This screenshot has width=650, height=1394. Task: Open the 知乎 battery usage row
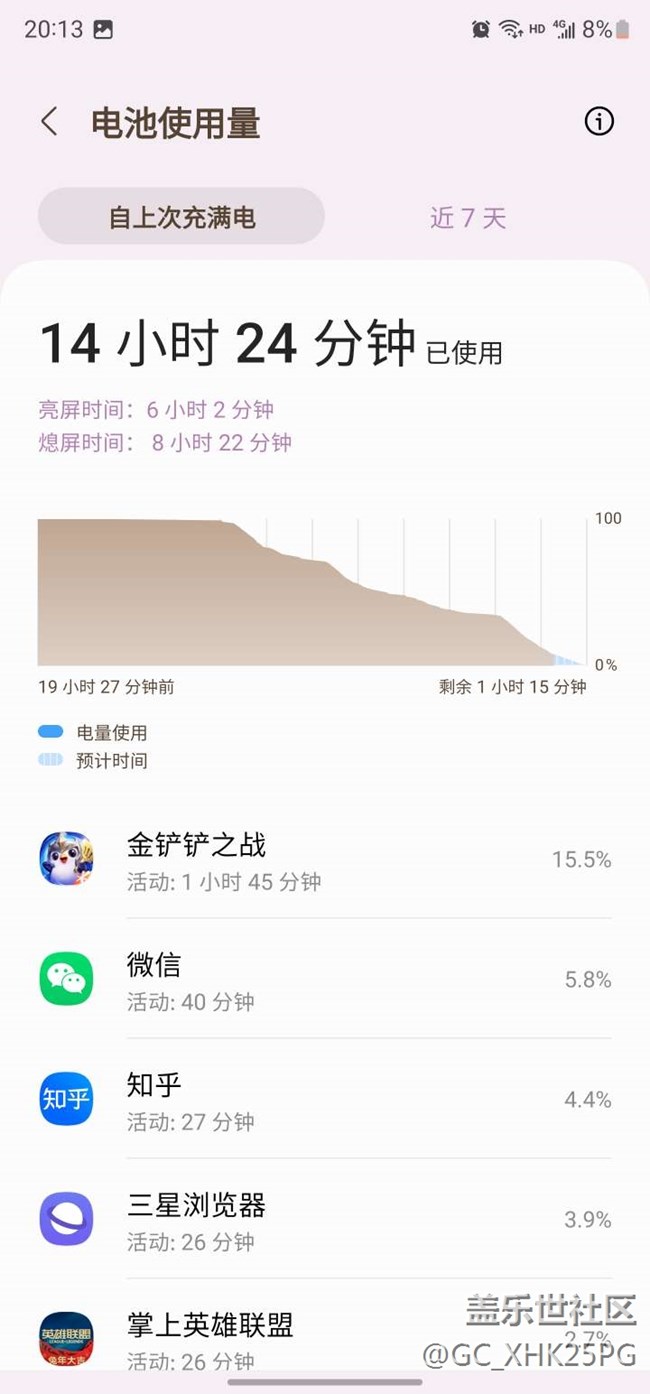[x=325, y=1099]
